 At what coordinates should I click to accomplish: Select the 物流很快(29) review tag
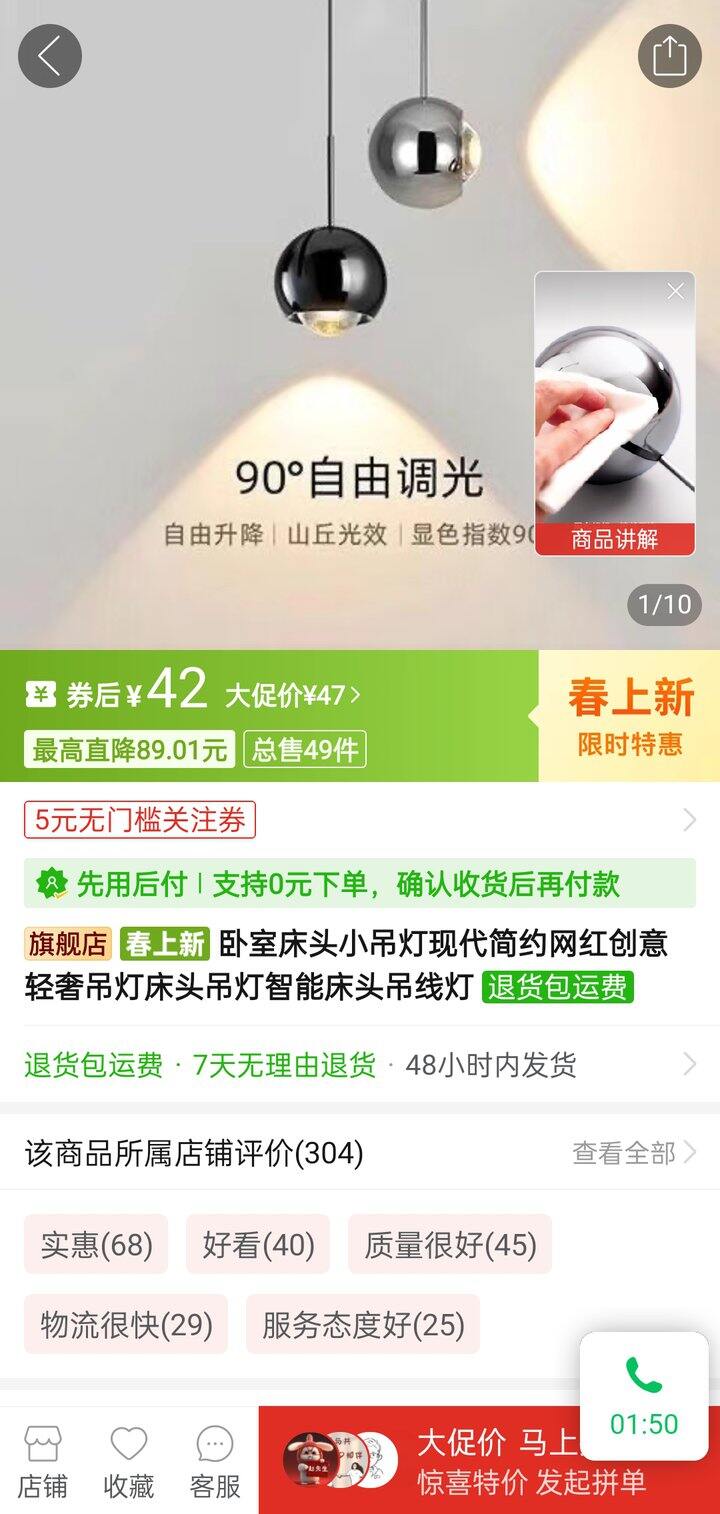[x=126, y=1325]
